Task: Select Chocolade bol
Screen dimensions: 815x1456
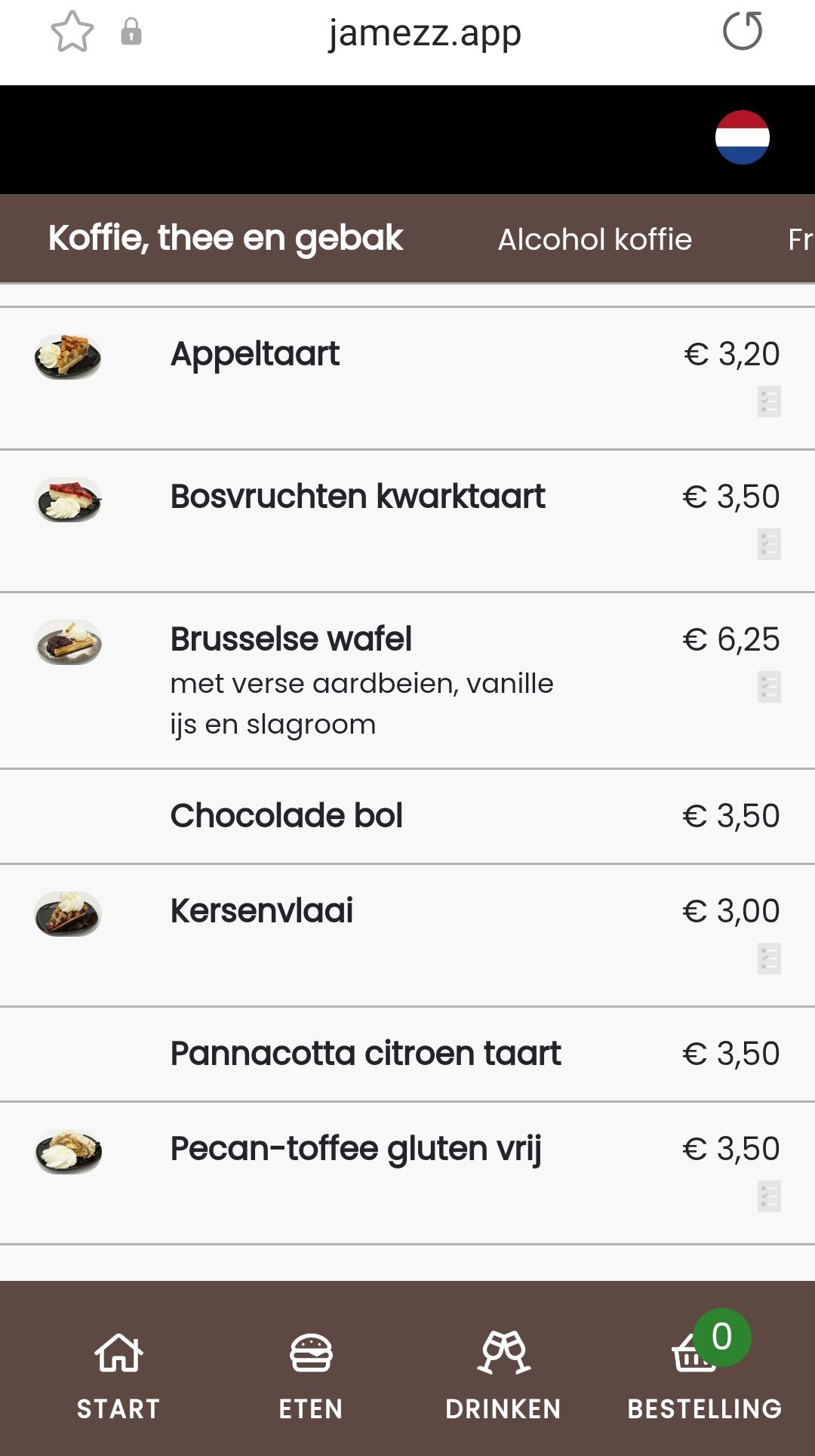Action: coord(407,817)
